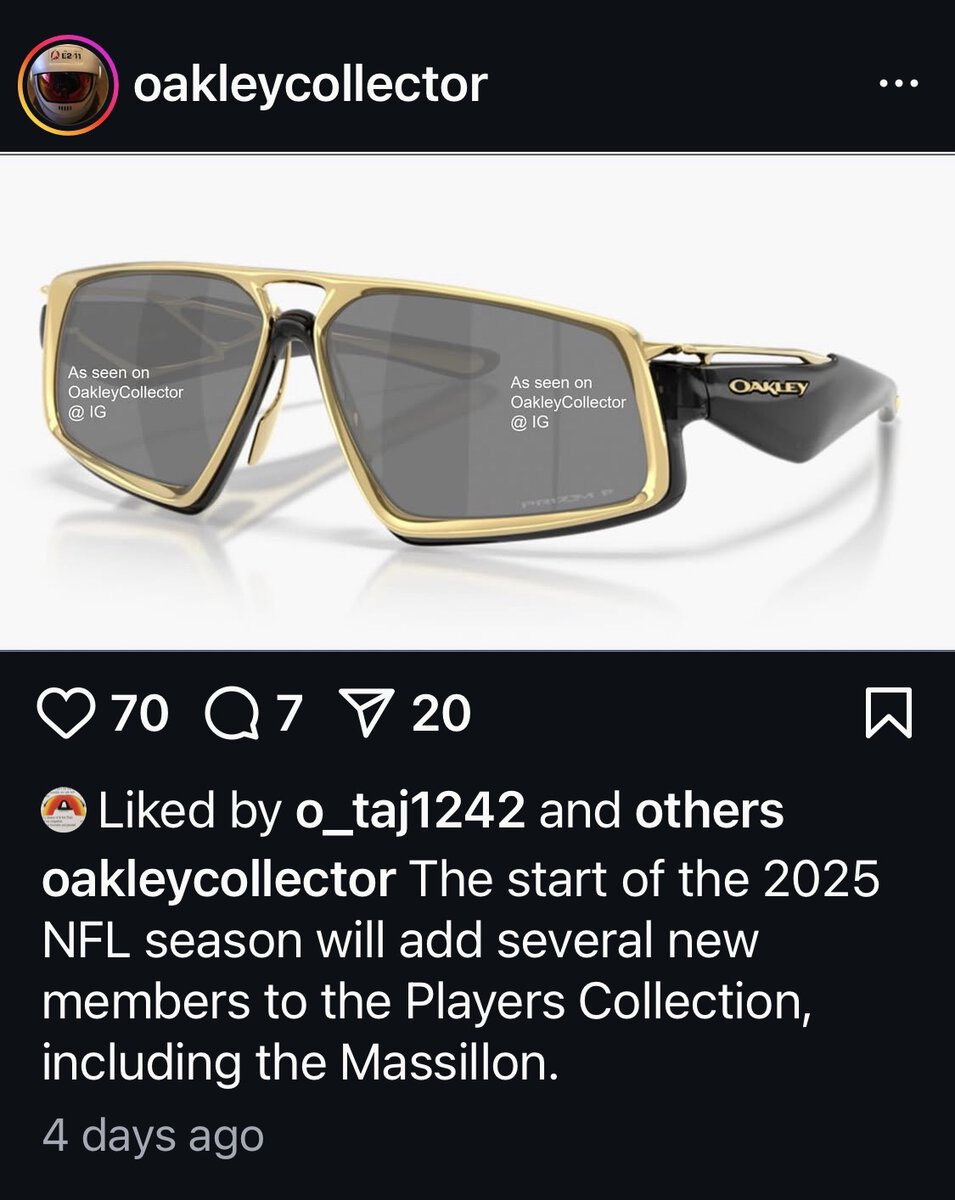Like this post with the heart icon
This screenshot has height=1200, width=955.
pyautogui.click(x=63, y=715)
